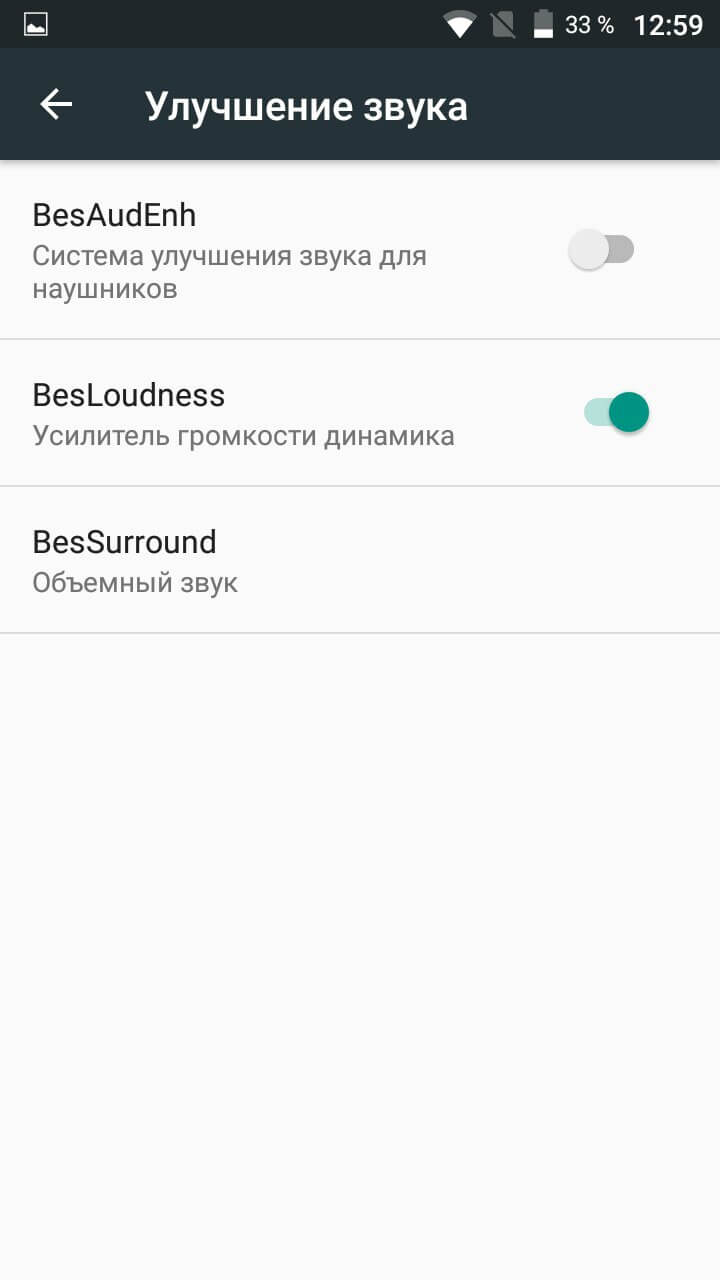Tap the Улучшение звука title text
The height and width of the screenshot is (1280, 720).
(x=306, y=105)
